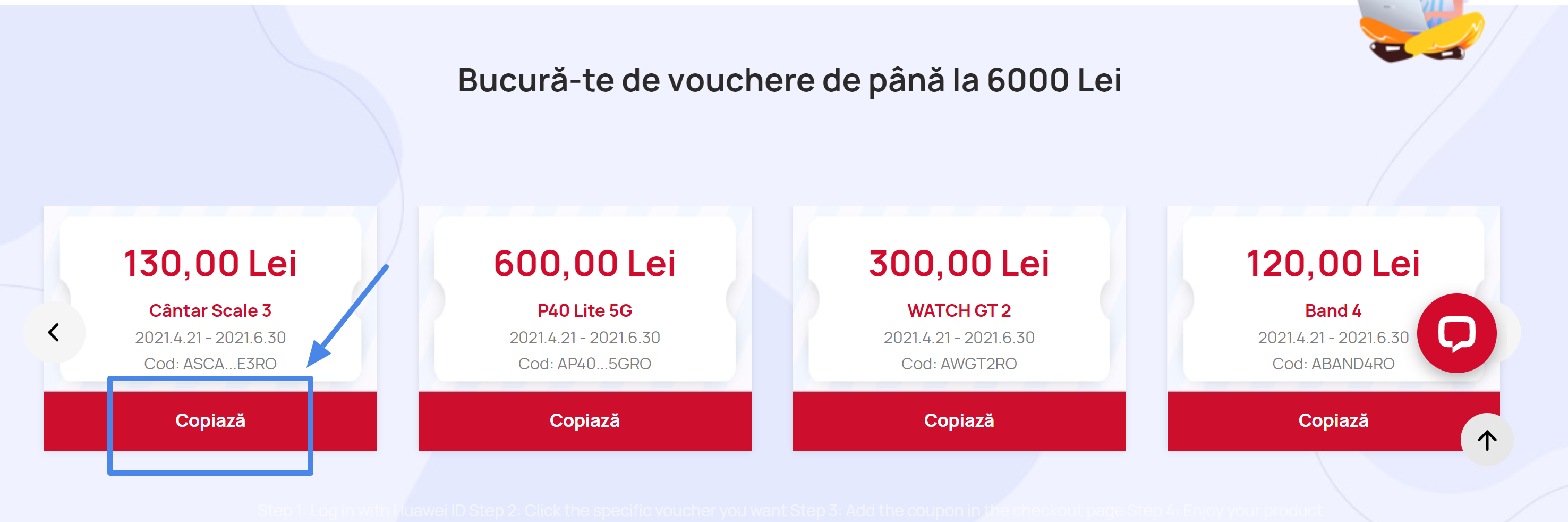Image resolution: width=1568 pixels, height=522 pixels.
Task: Copy the WATCH GT 2 voucher code
Action: click(959, 420)
